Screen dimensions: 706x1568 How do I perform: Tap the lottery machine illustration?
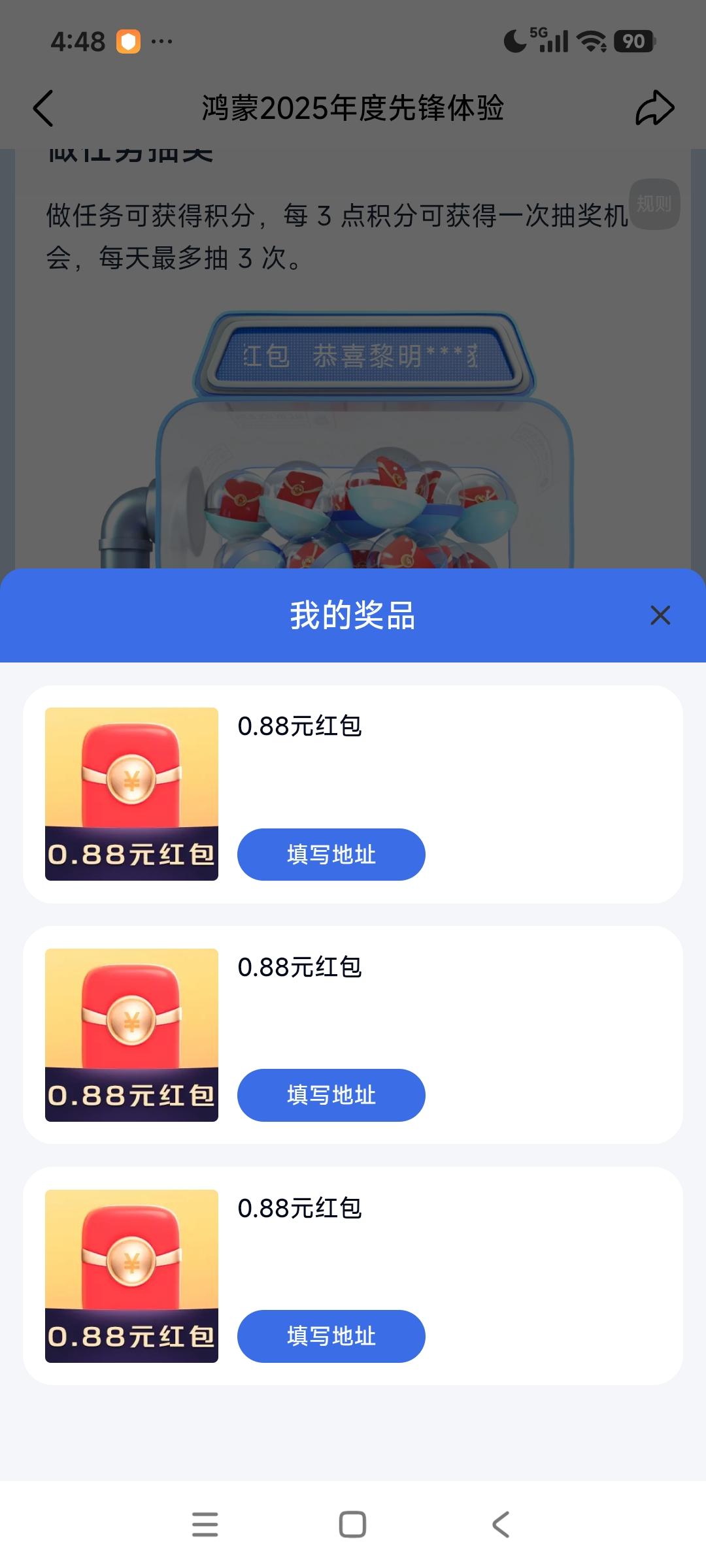353,444
